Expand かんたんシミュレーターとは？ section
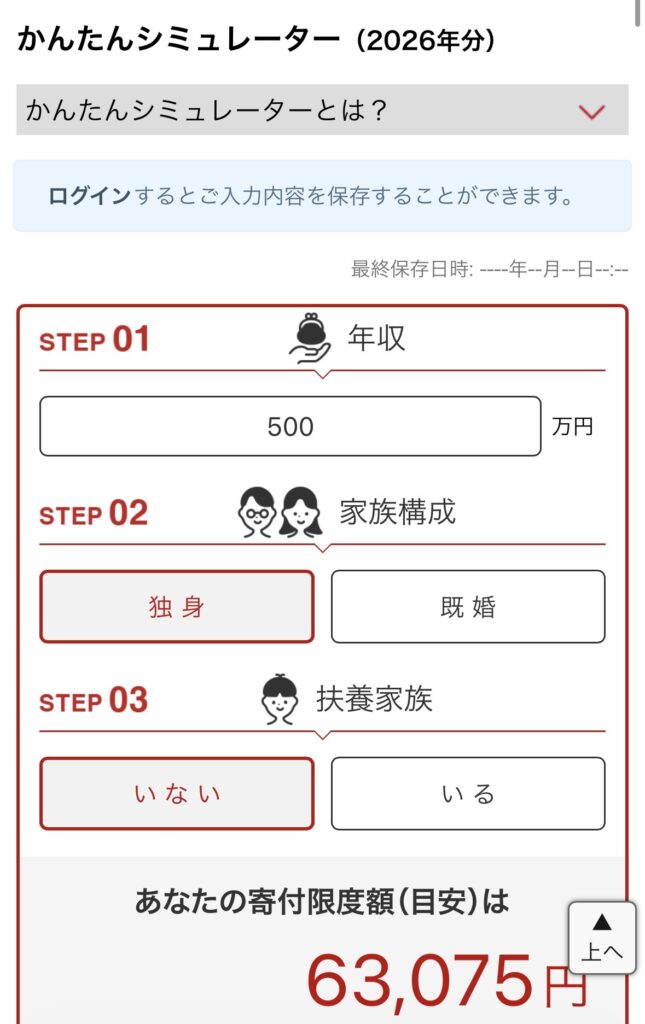 pyautogui.click(x=321, y=110)
